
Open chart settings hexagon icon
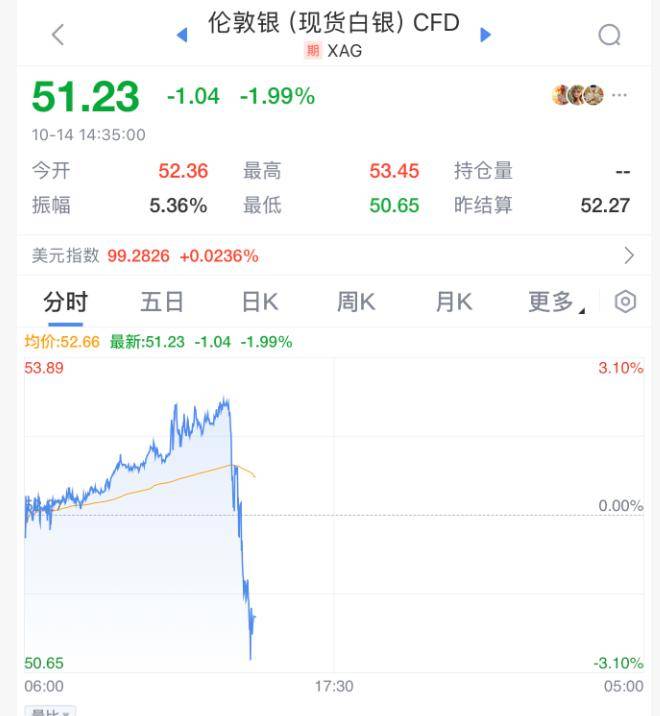(626, 302)
